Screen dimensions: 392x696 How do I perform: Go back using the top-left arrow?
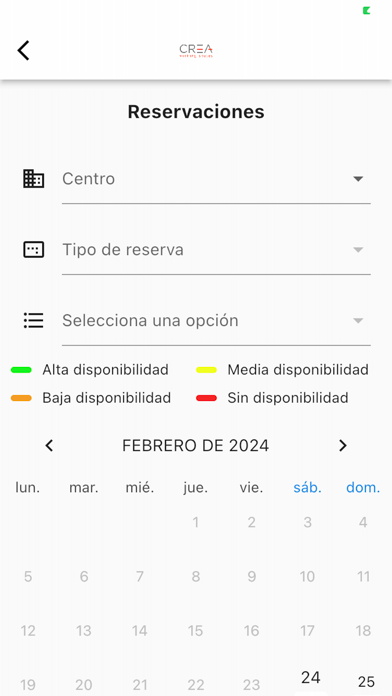click(24, 50)
